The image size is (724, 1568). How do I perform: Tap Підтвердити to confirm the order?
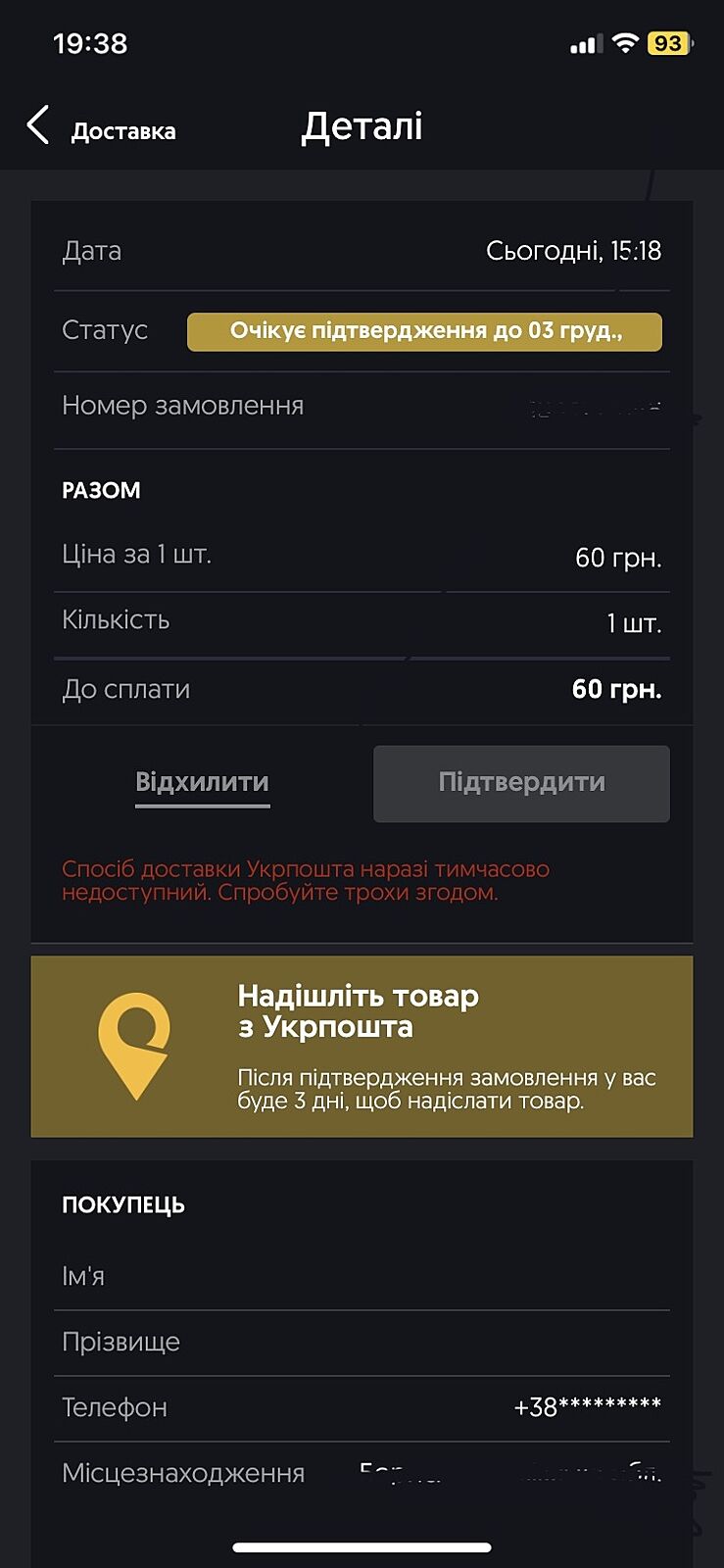[x=521, y=783]
